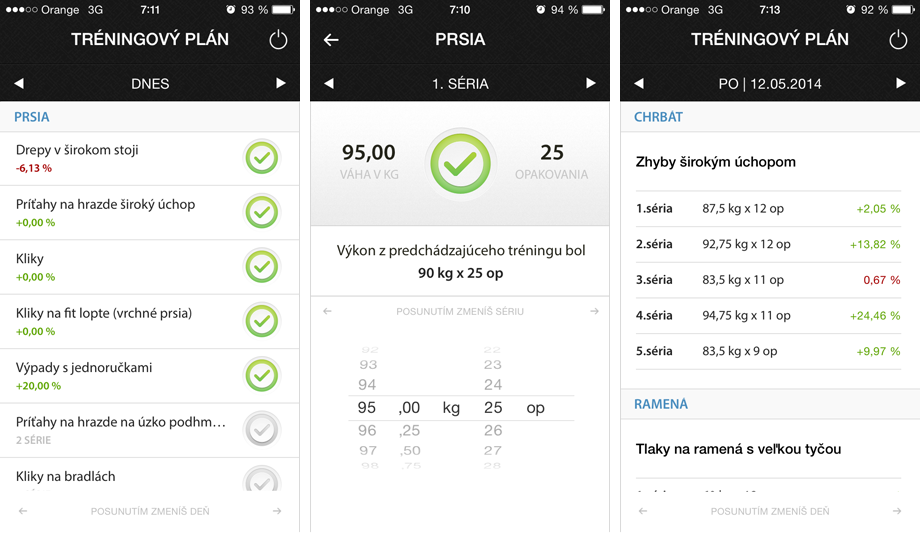Go to the day before DNES
Screen dimensions: 920x533
coord(19,84)
